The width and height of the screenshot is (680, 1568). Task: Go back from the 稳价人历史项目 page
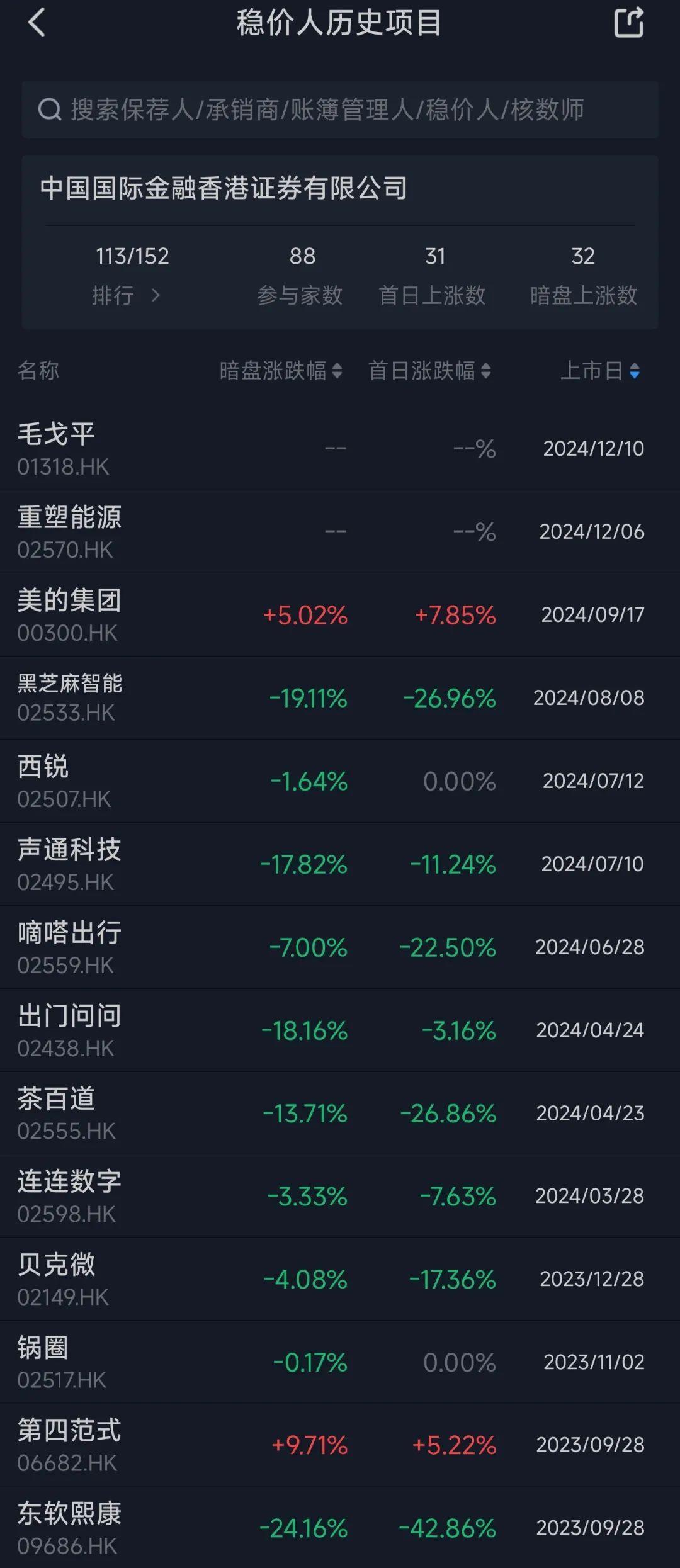(x=37, y=23)
